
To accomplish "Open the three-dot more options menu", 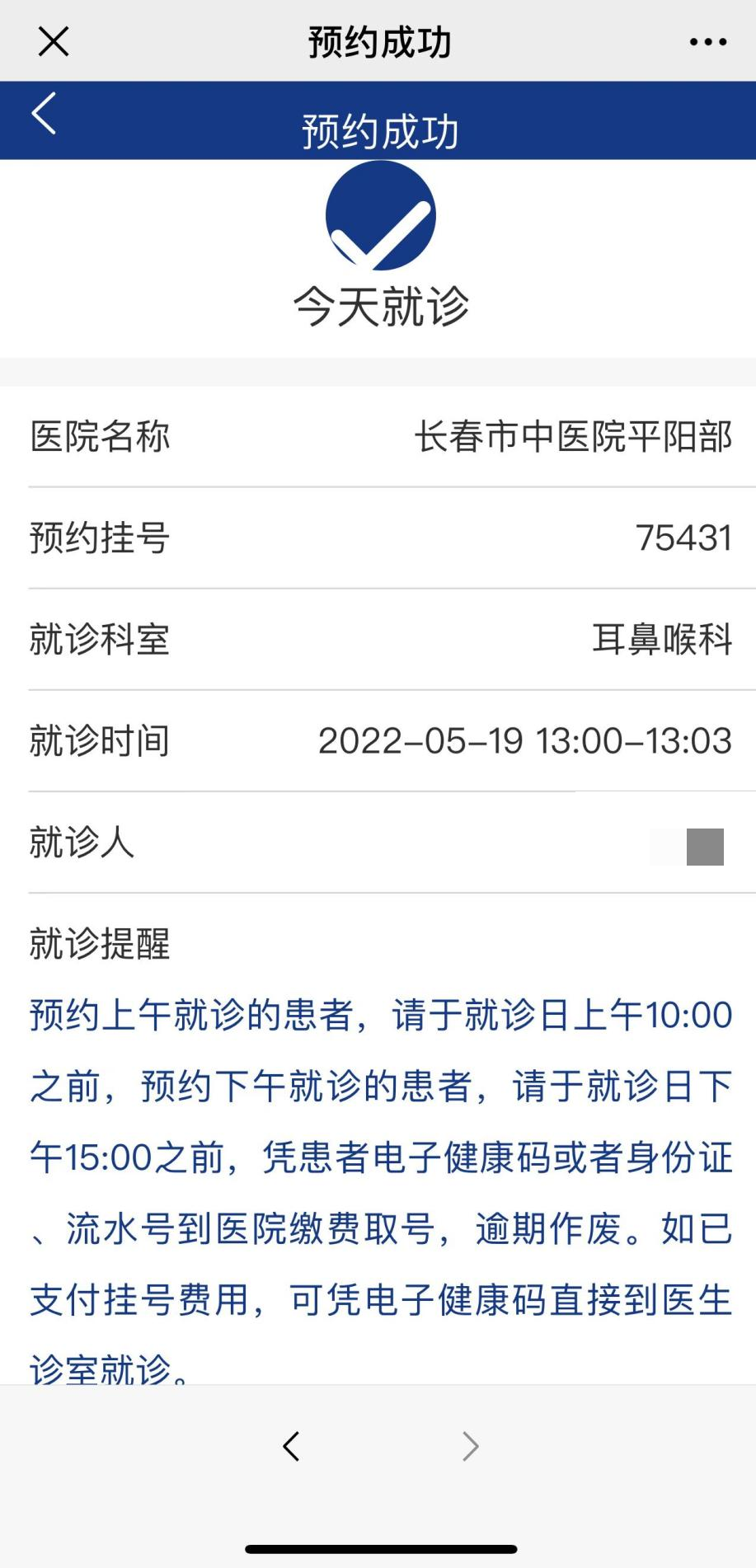I will point(707,41).
